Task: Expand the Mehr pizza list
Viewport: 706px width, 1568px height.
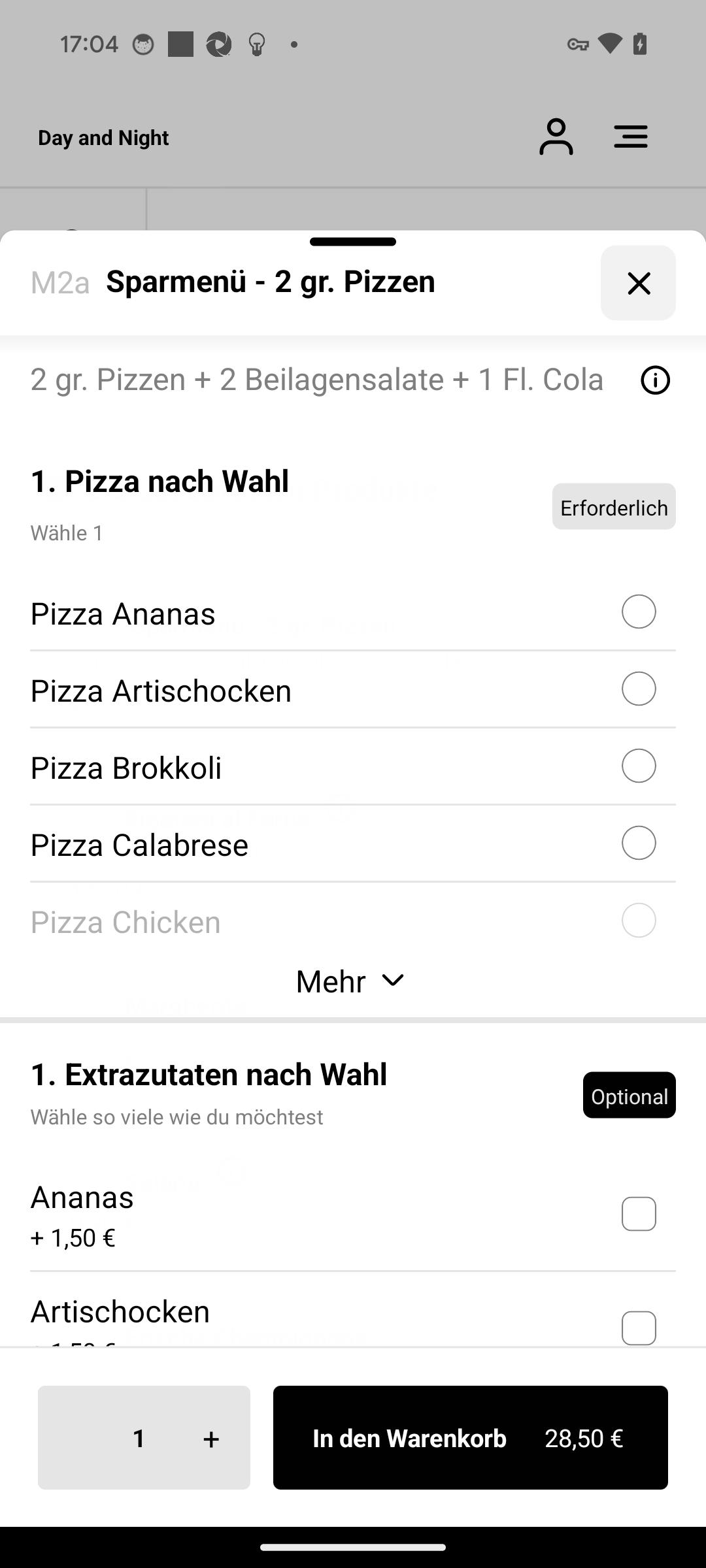Action: point(351,981)
